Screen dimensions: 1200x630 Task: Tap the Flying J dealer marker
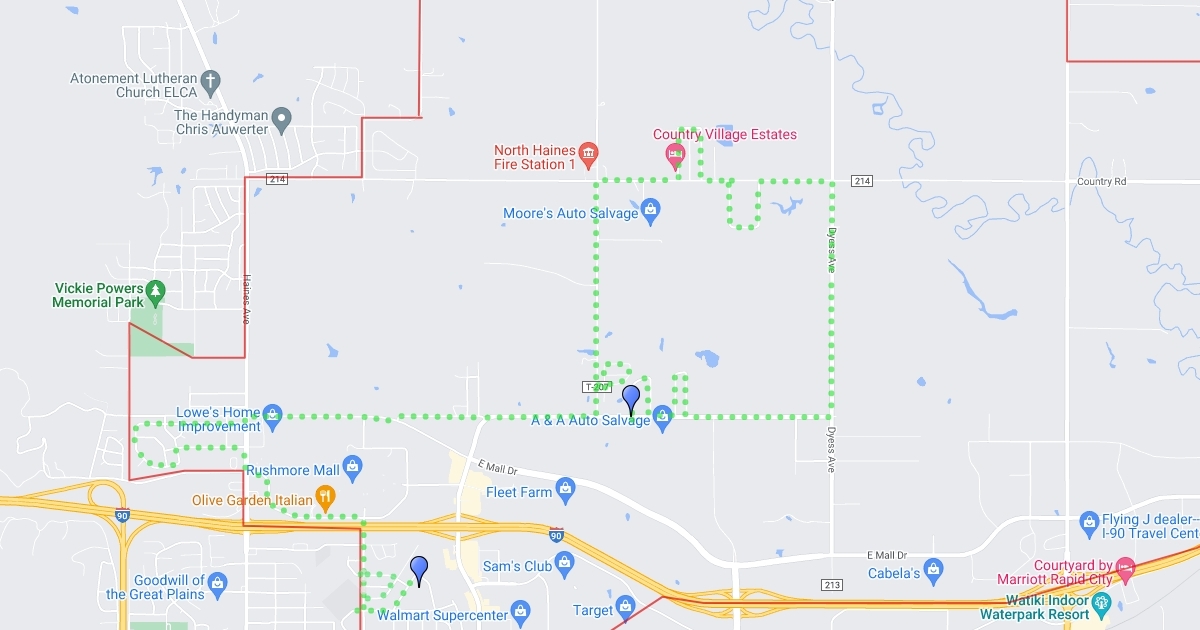[x=1090, y=521]
